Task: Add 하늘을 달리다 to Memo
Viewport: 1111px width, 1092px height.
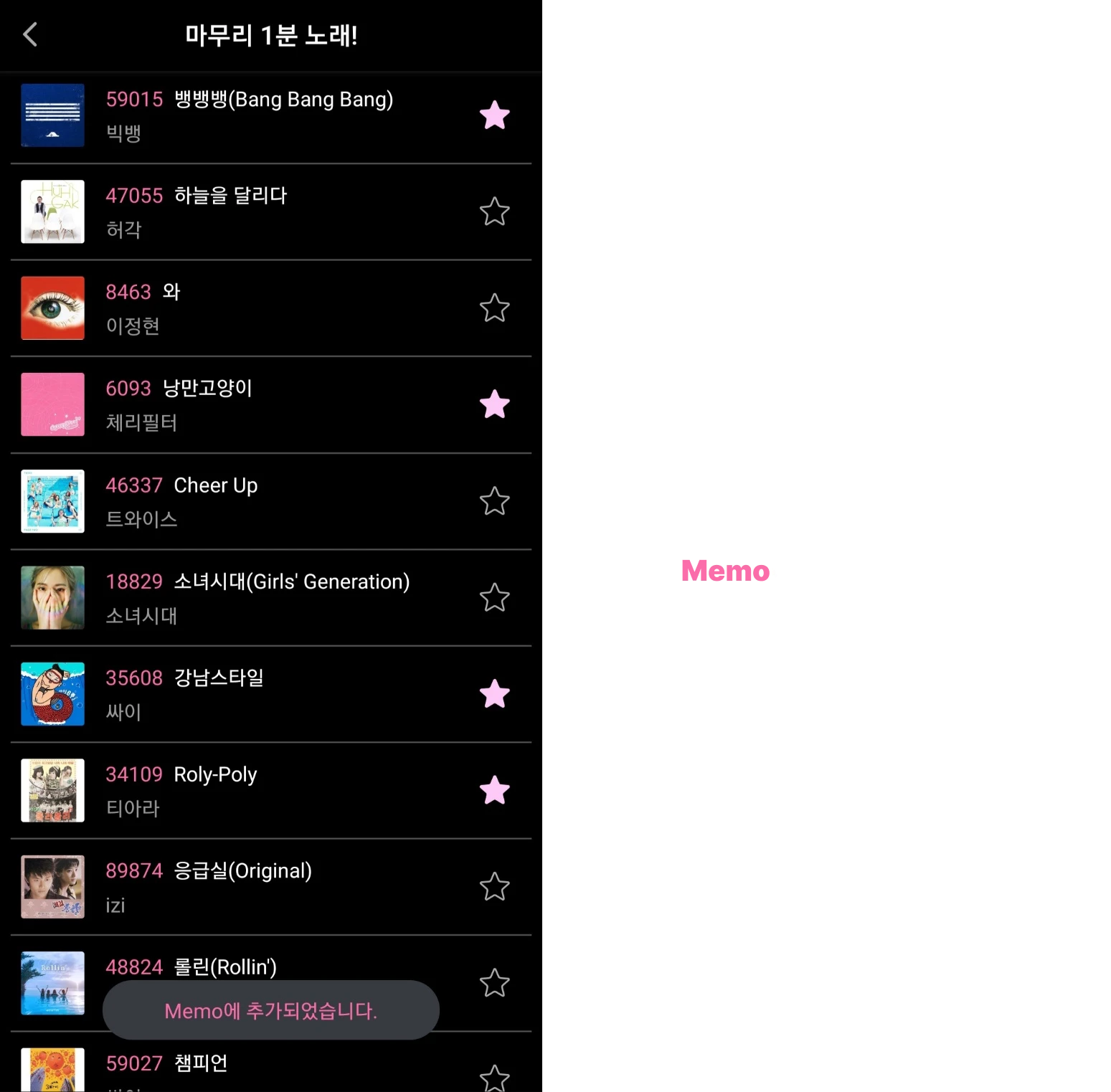Action: 494,212
